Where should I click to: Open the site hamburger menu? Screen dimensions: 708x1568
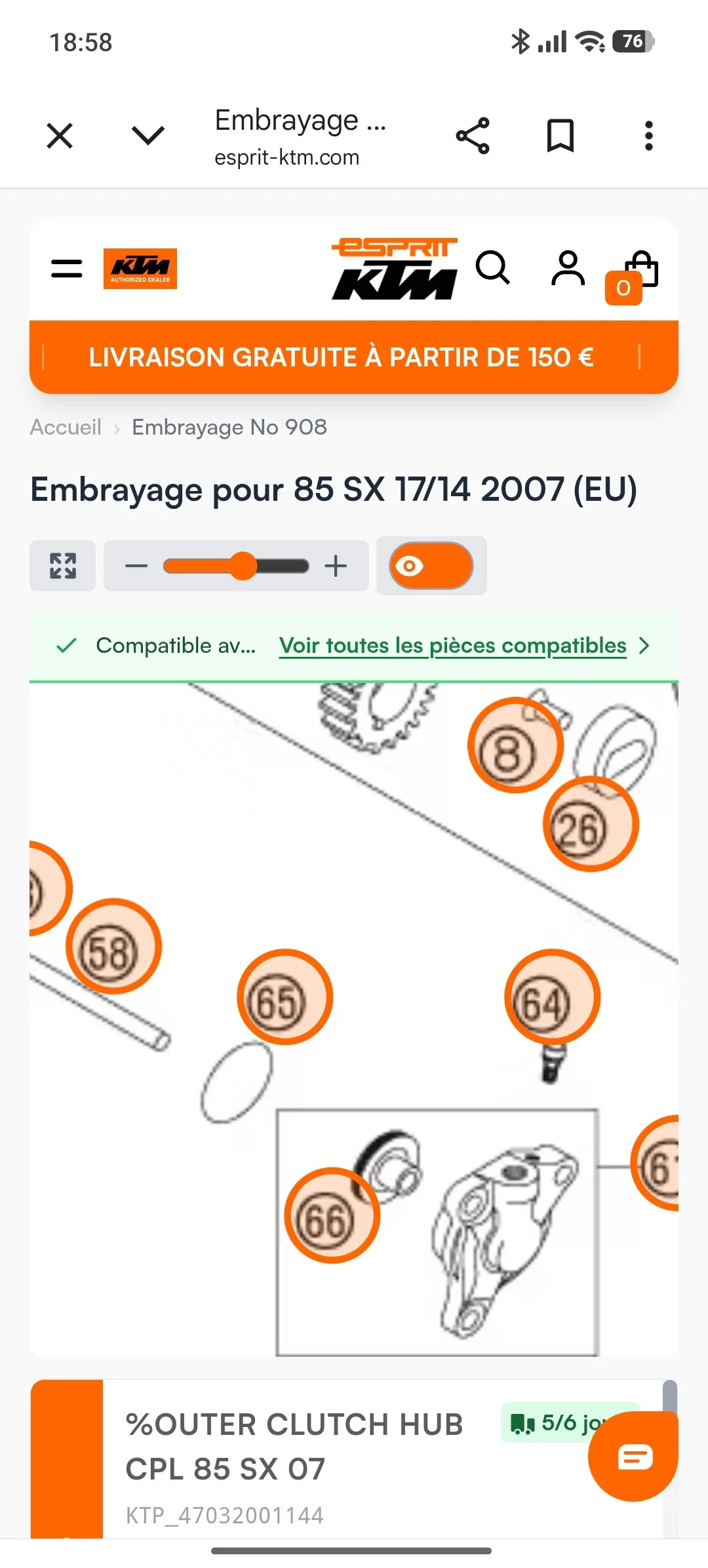pyautogui.click(x=67, y=268)
